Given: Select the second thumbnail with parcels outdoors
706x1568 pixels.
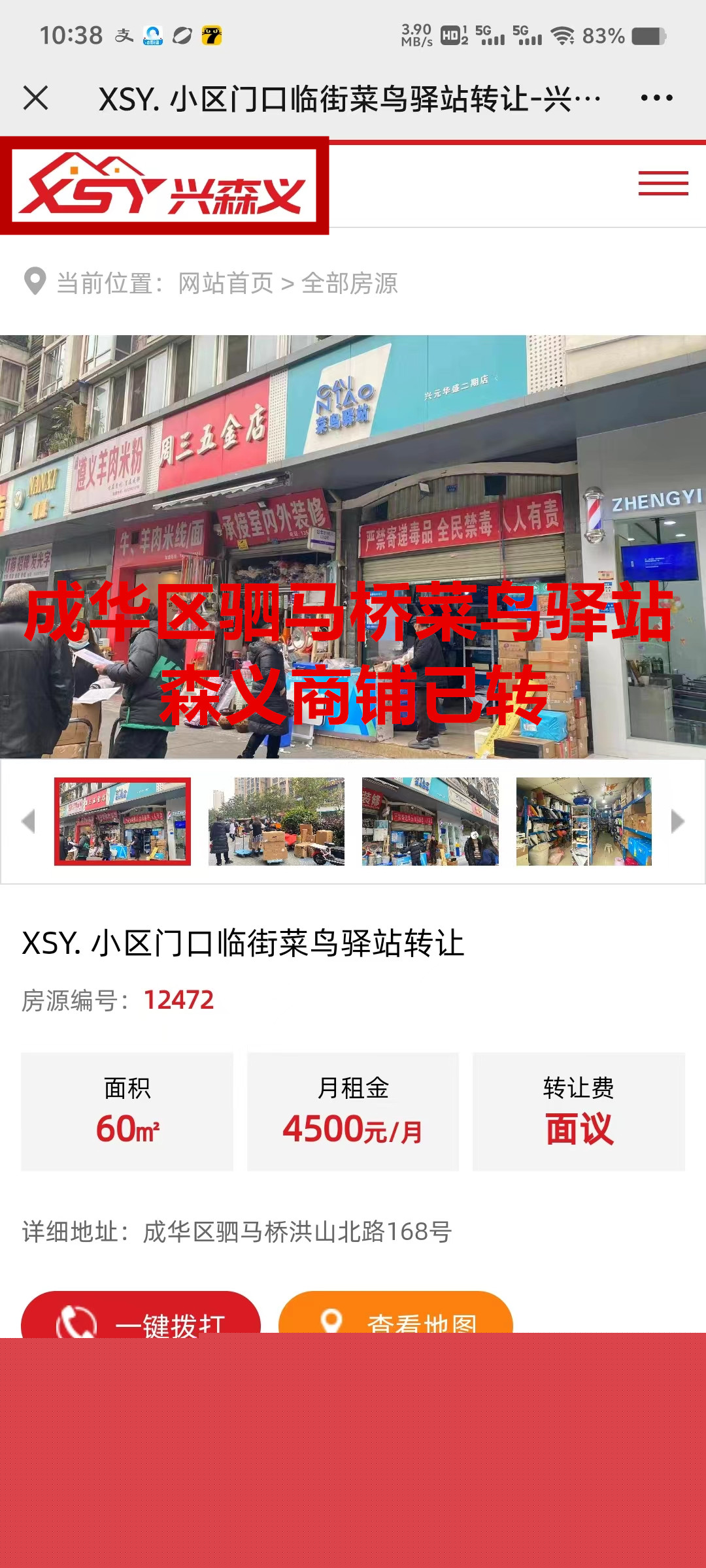Looking at the screenshot, I should pos(277,821).
